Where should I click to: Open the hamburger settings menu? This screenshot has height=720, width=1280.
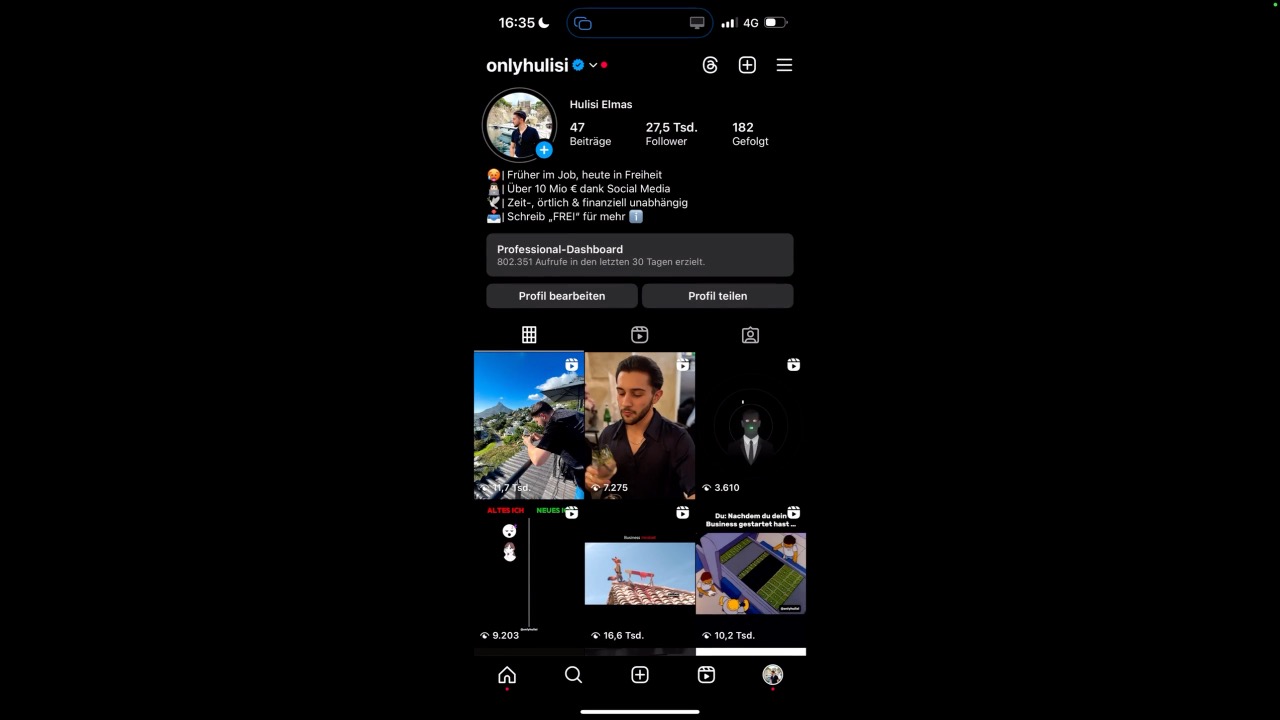pos(784,65)
